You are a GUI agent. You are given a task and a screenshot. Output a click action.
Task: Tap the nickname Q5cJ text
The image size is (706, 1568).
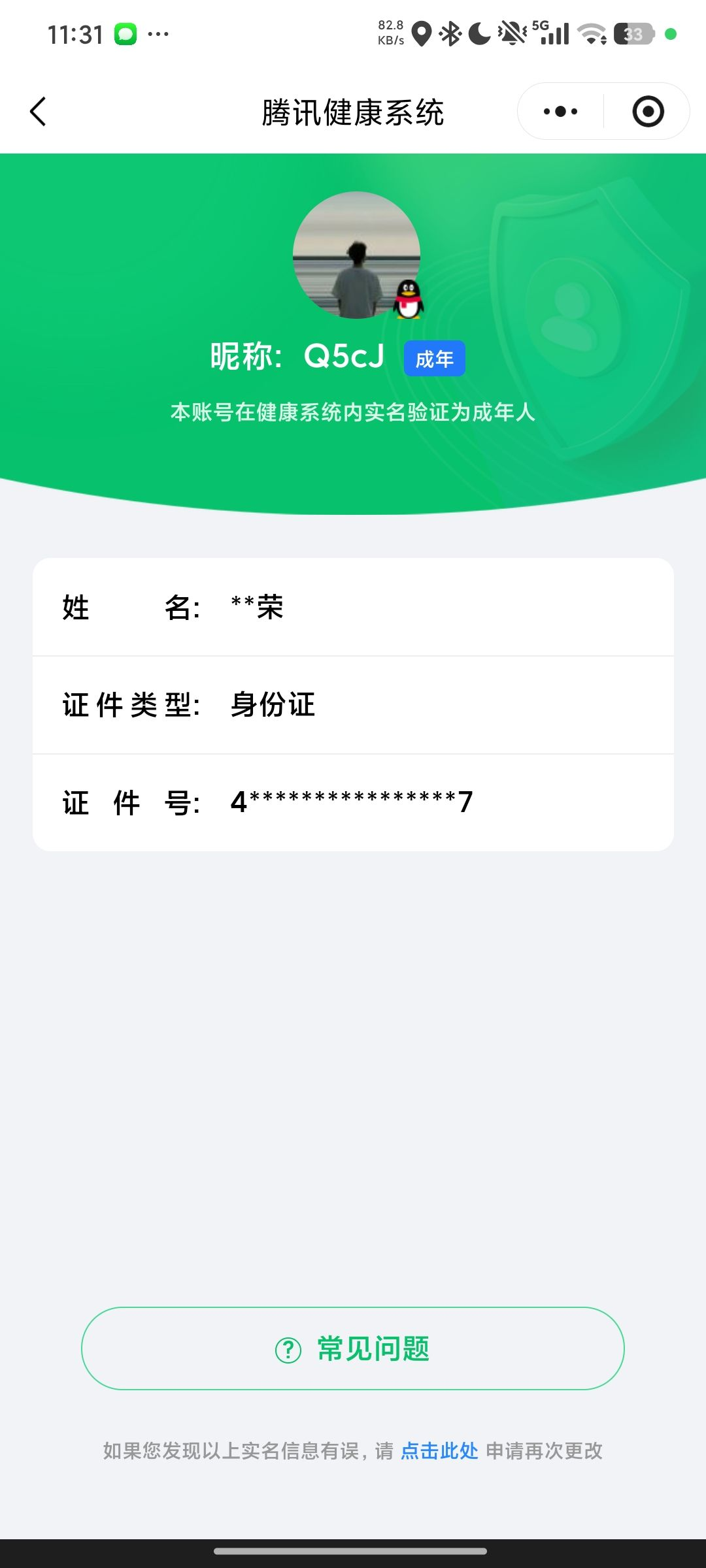tap(345, 356)
